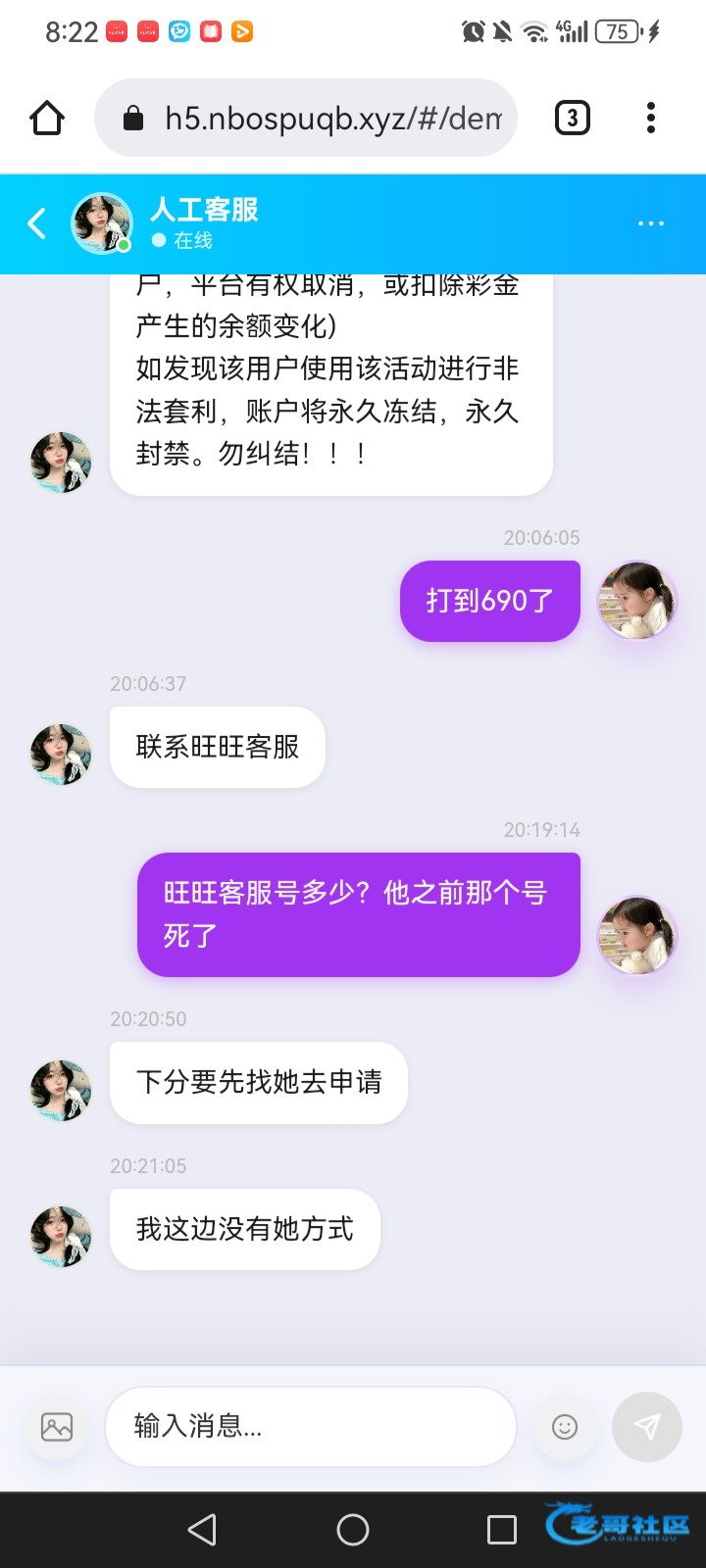This screenshot has height=1568, width=706.
Task: Open the browser home button
Action: click(x=47, y=119)
